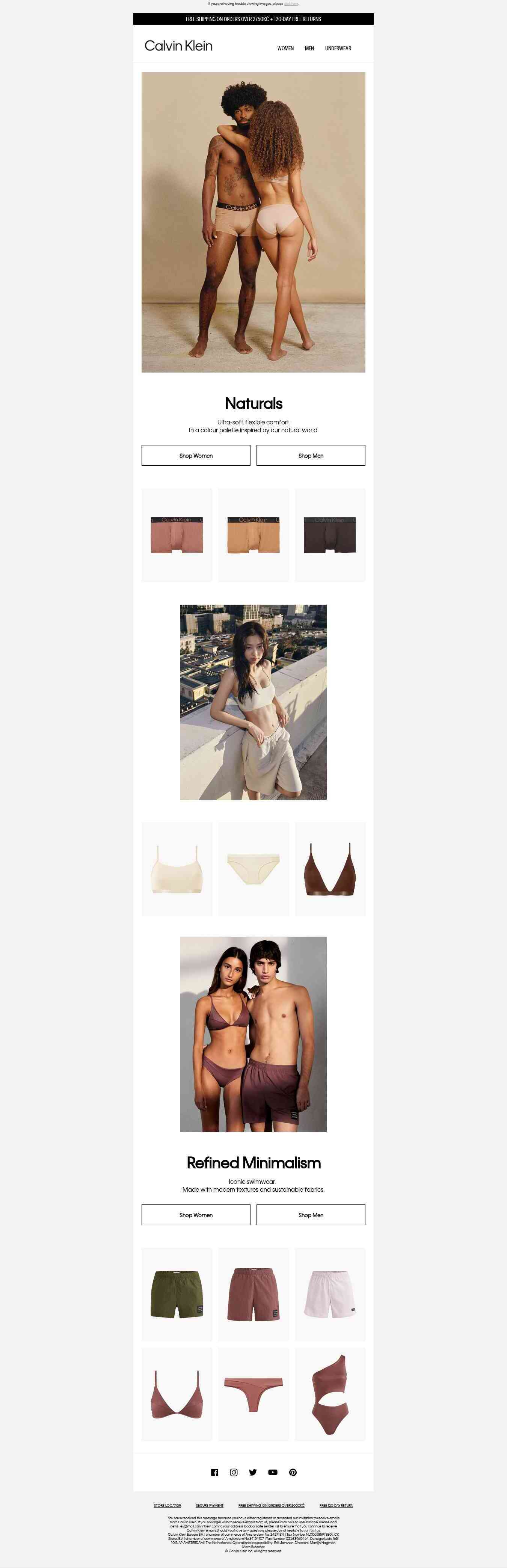This screenshot has height=1568, width=507.
Task: Open the dark brown trunks tile
Action: pyautogui.click(x=330, y=535)
